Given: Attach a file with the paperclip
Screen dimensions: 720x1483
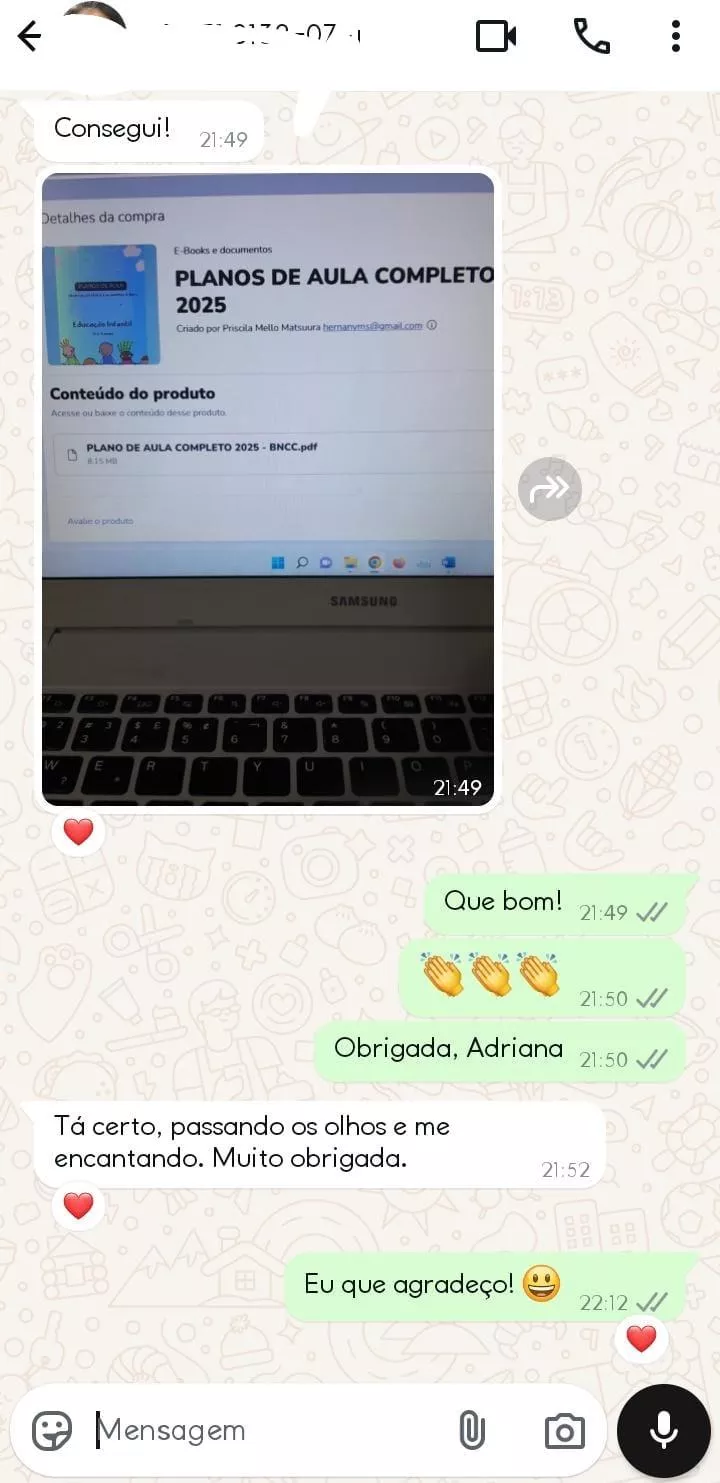Looking at the screenshot, I should pyautogui.click(x=472, y=1431).
